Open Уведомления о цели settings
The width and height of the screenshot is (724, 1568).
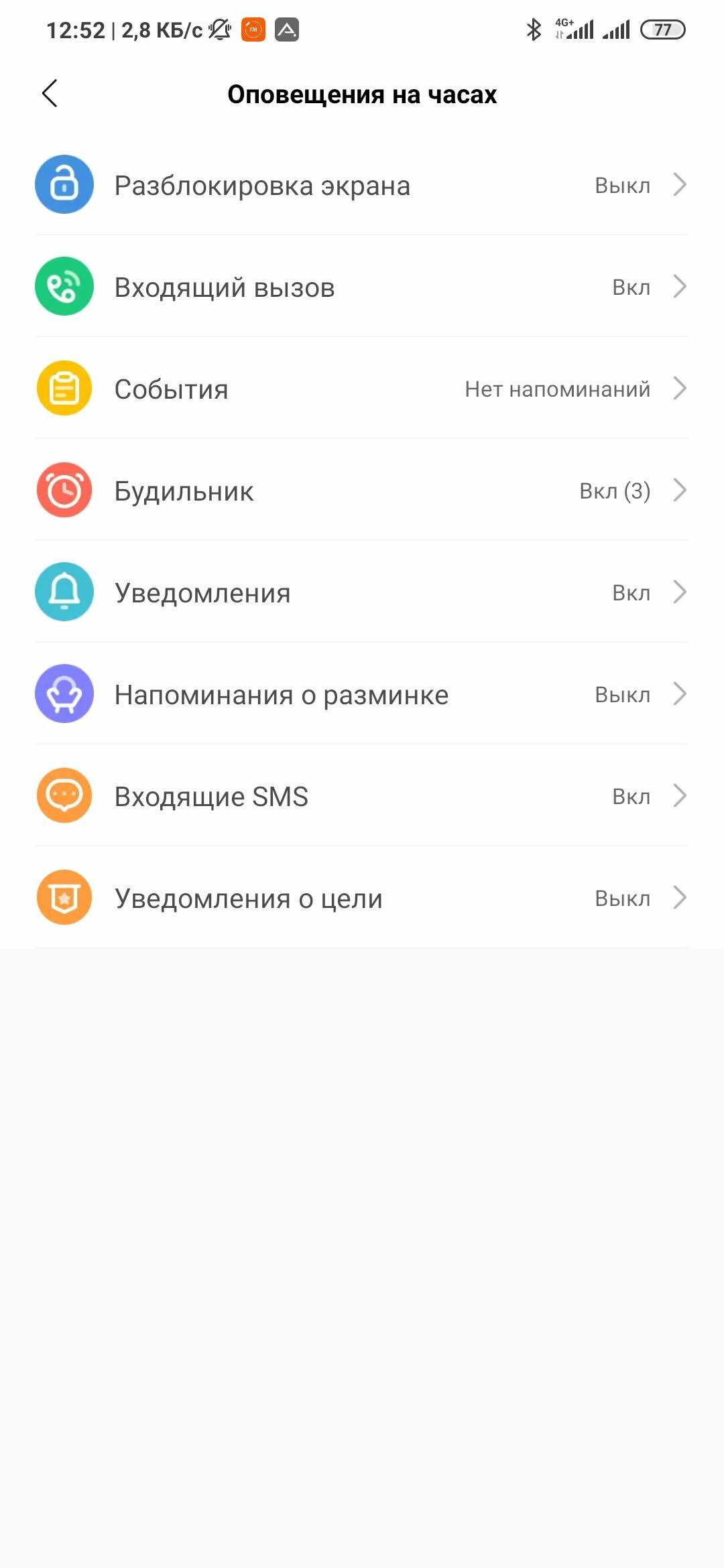point(362,898)
